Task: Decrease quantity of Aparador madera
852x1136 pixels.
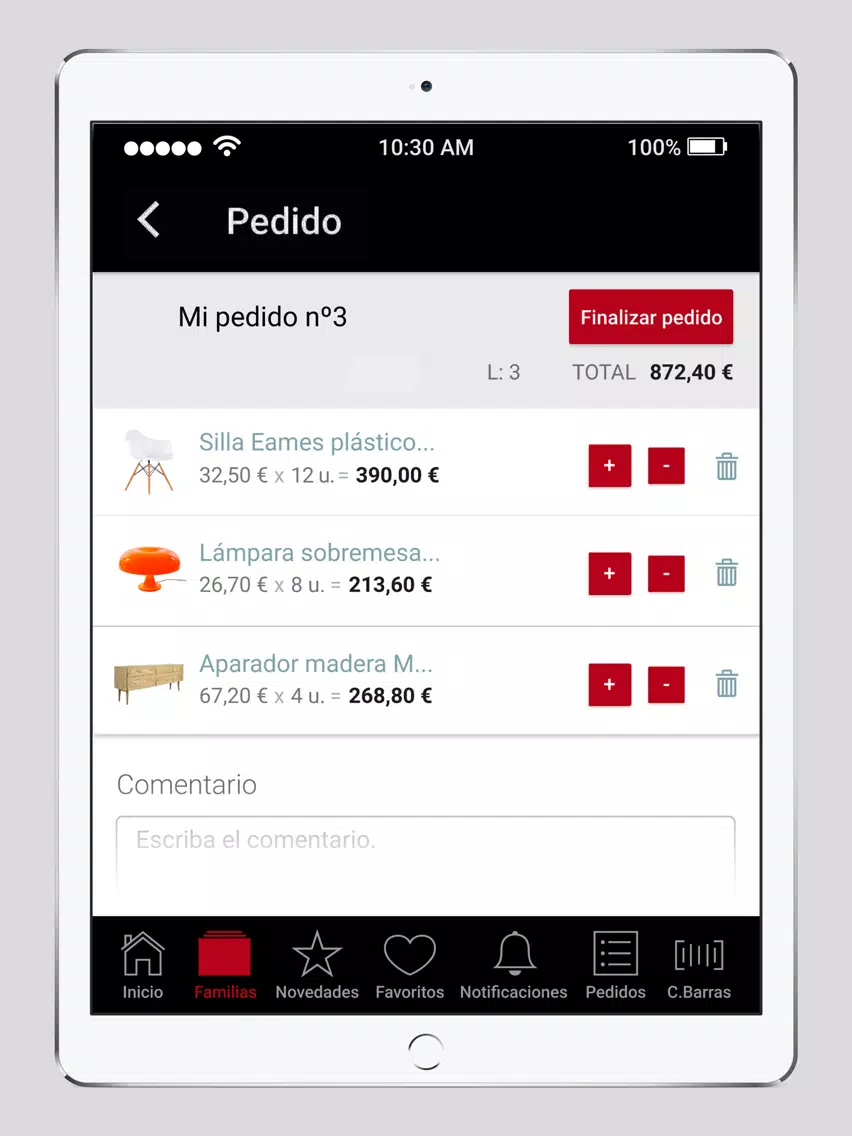Action: [x=666, y=685]
